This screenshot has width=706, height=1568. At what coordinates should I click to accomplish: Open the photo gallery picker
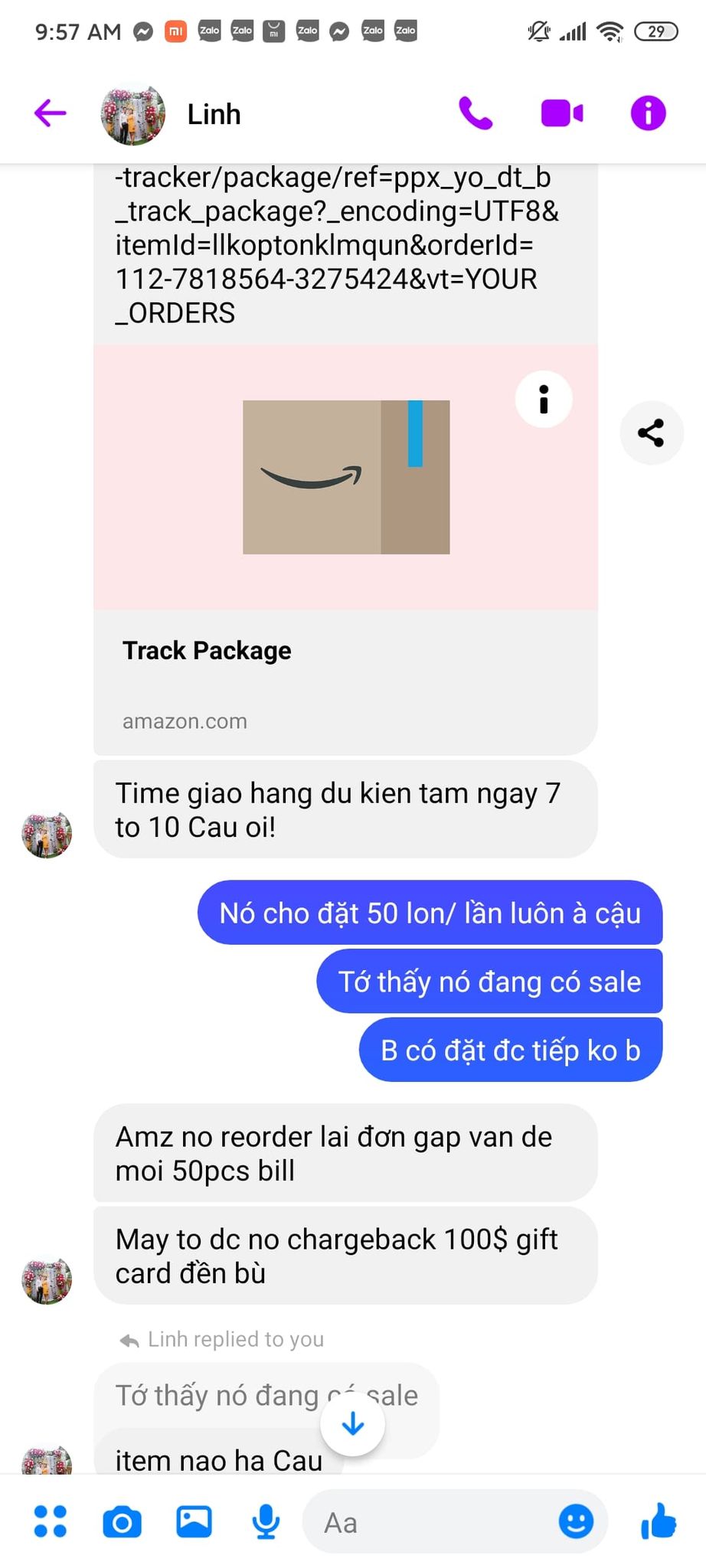(194, 1521)
